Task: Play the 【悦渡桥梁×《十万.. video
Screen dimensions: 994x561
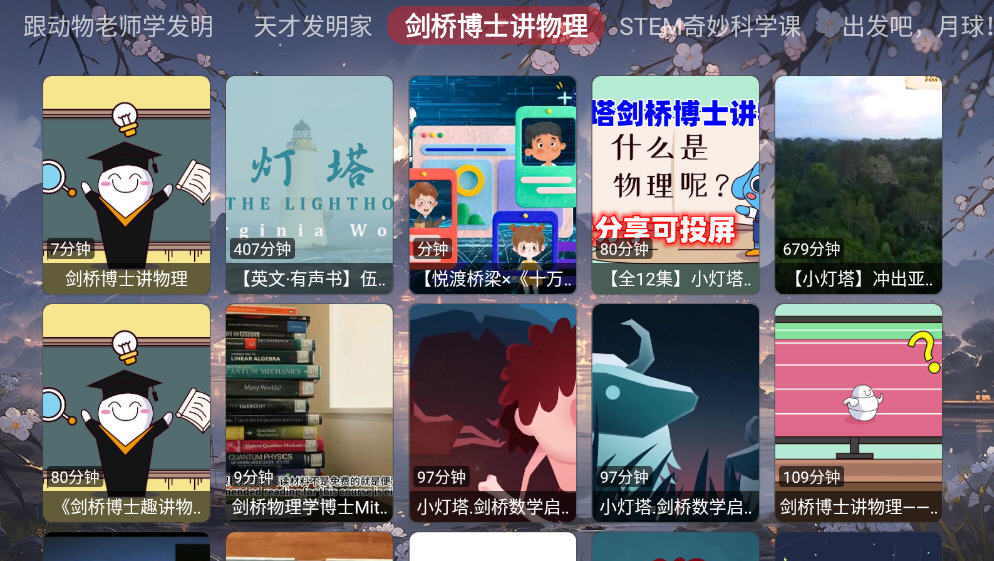Action: click(492, 185)
